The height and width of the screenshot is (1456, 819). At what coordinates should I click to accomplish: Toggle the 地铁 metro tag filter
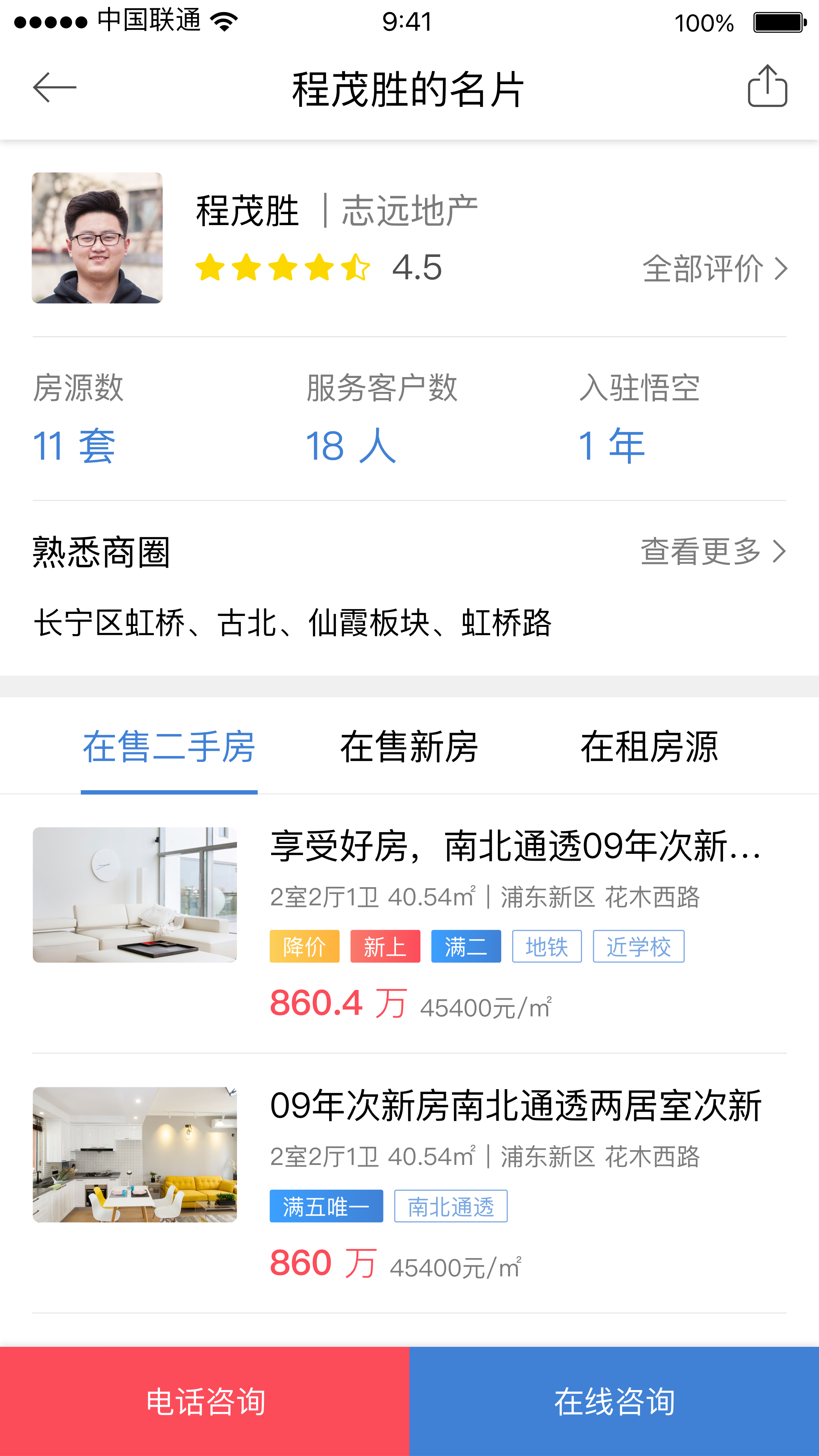pos(546,946)
